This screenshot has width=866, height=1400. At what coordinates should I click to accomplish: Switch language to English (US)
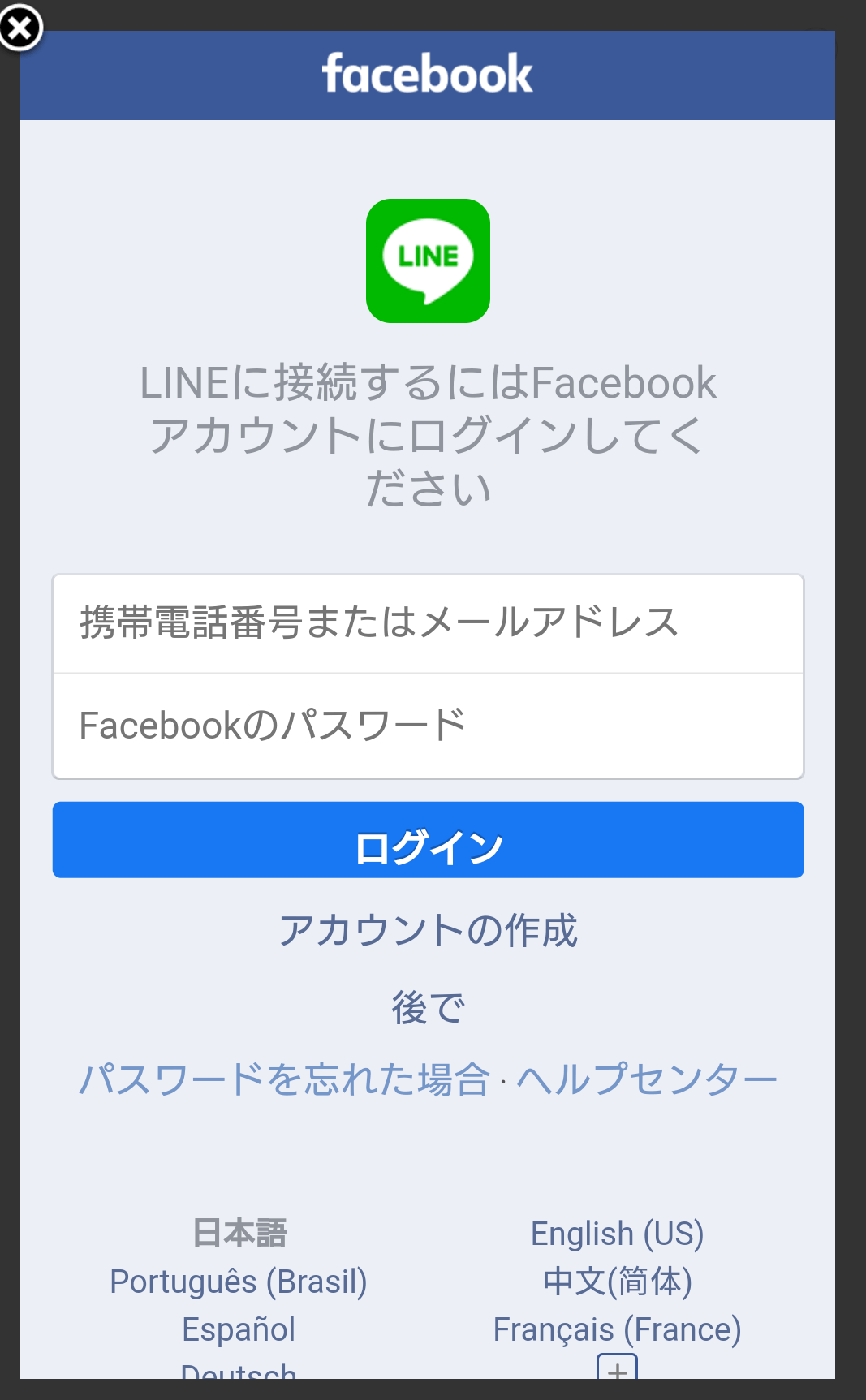tap(618, 1234)
